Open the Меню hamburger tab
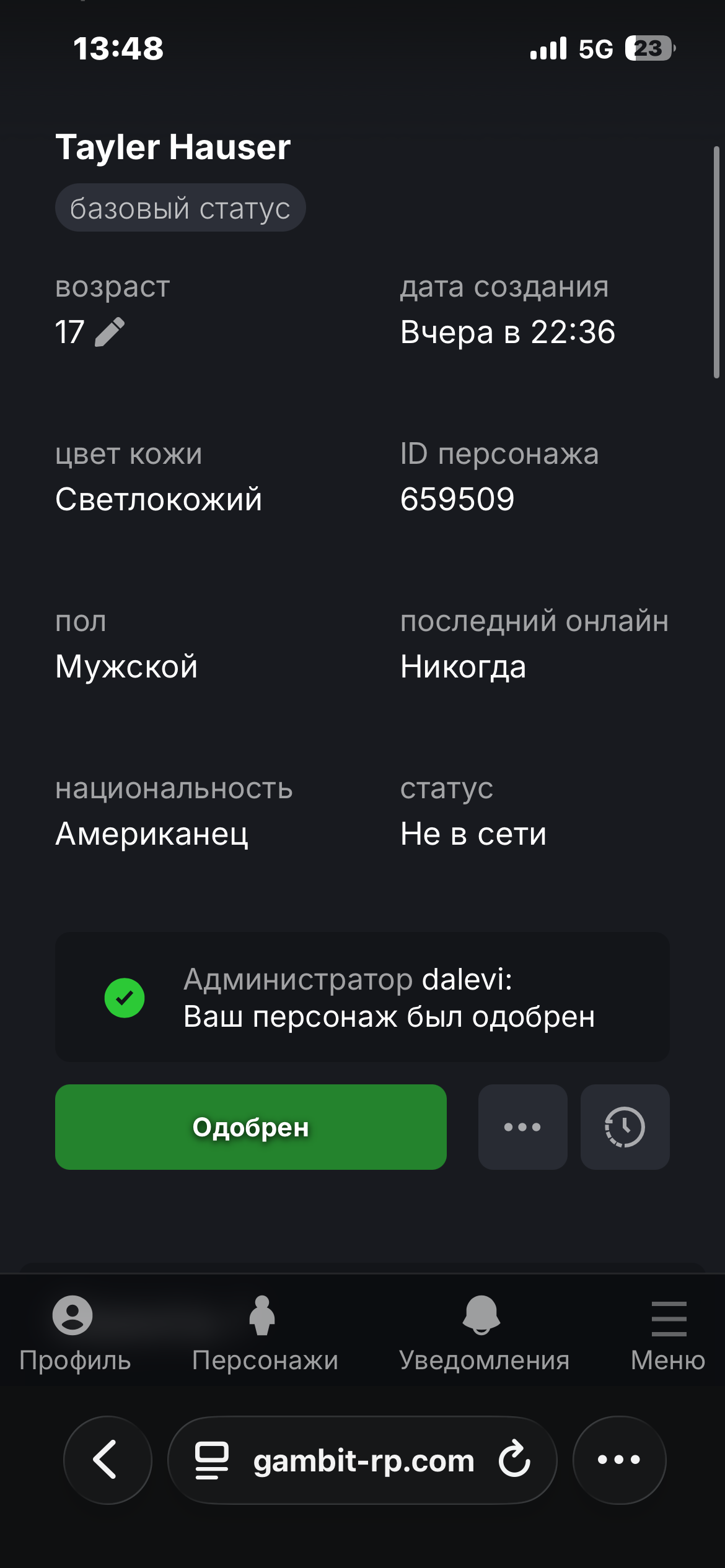Image resolution: width=725 pixels, height=1568 pixels. tap(668, 1333)
